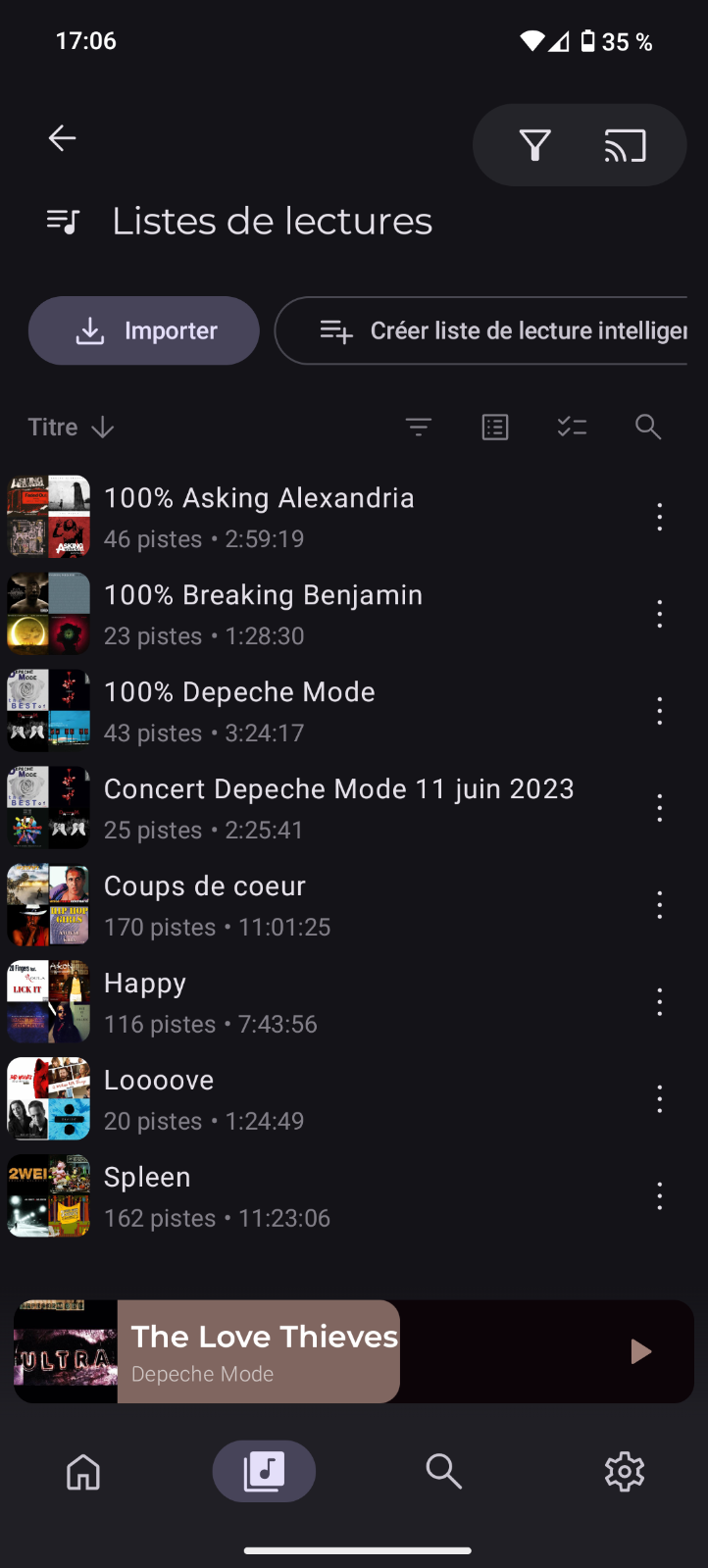
Task: Tap the Importer button
Action: pos(144,330)
